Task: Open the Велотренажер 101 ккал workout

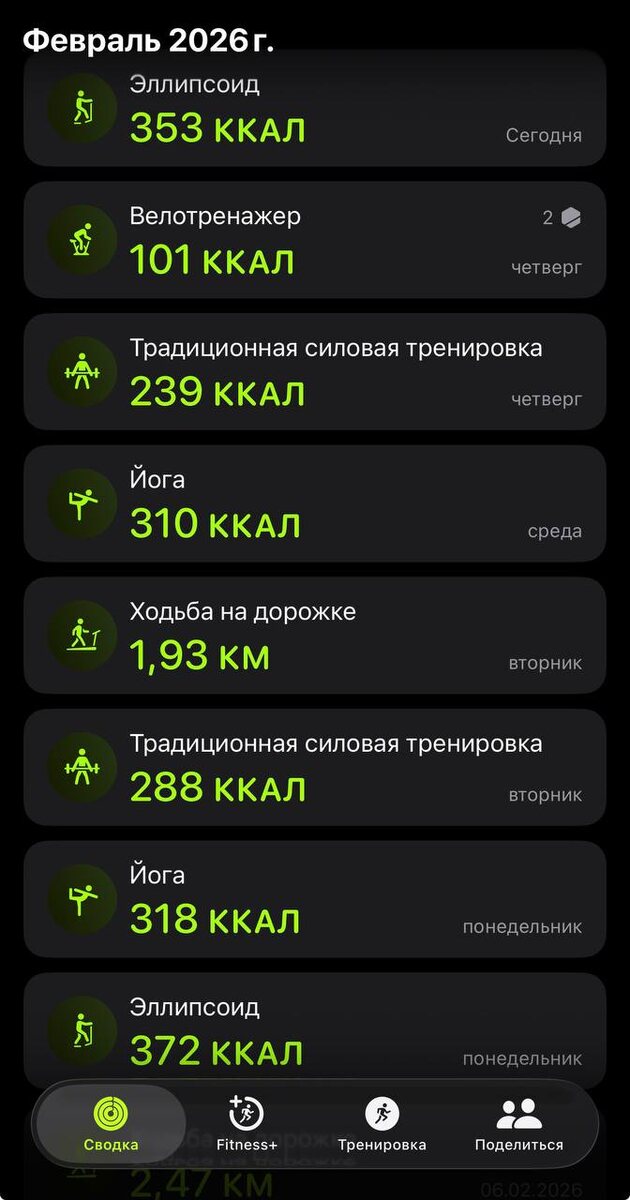Action: coord(315,240)
